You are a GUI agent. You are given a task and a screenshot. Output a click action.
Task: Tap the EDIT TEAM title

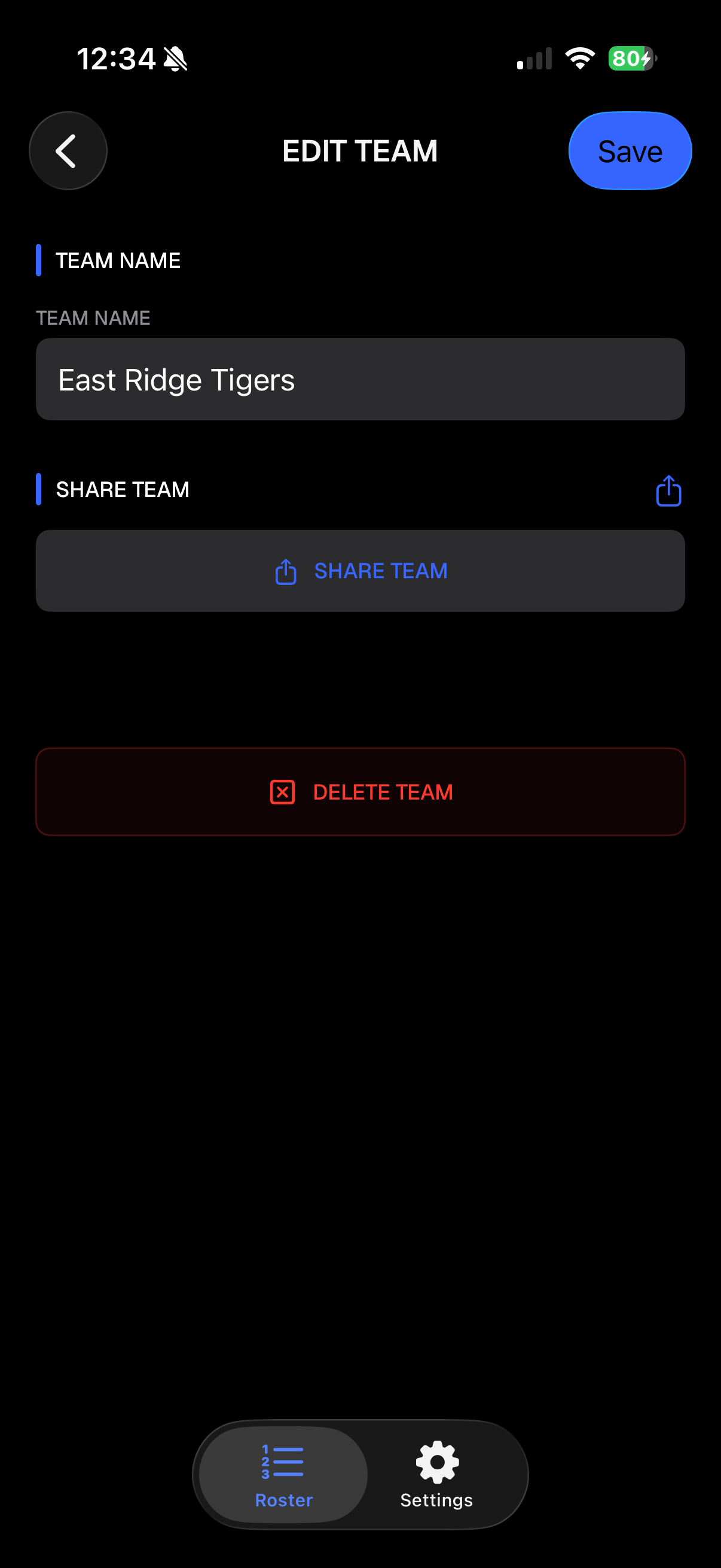click(x=359, y=150)
